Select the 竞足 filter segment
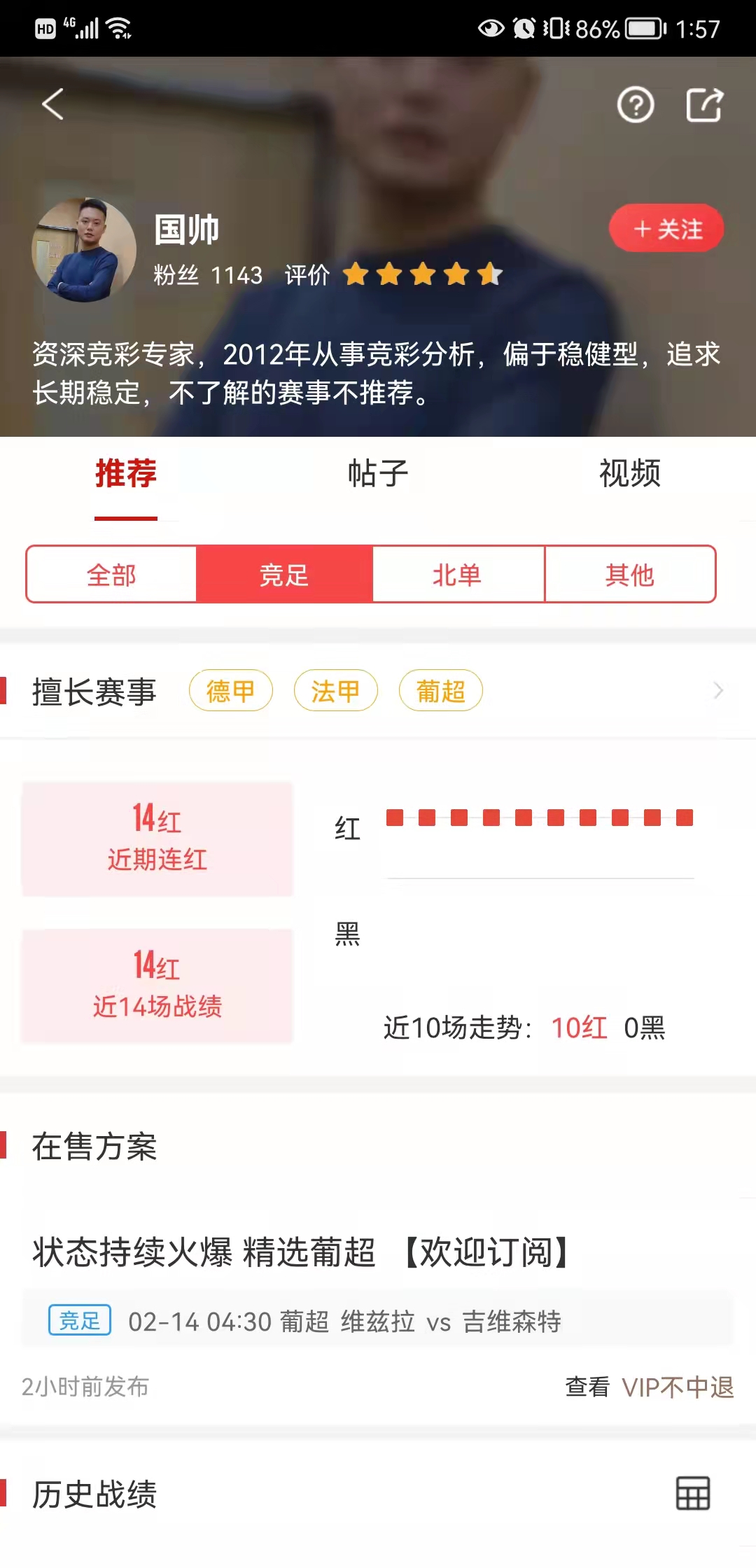Screen dimensions: 756x1568 point(284,575)
